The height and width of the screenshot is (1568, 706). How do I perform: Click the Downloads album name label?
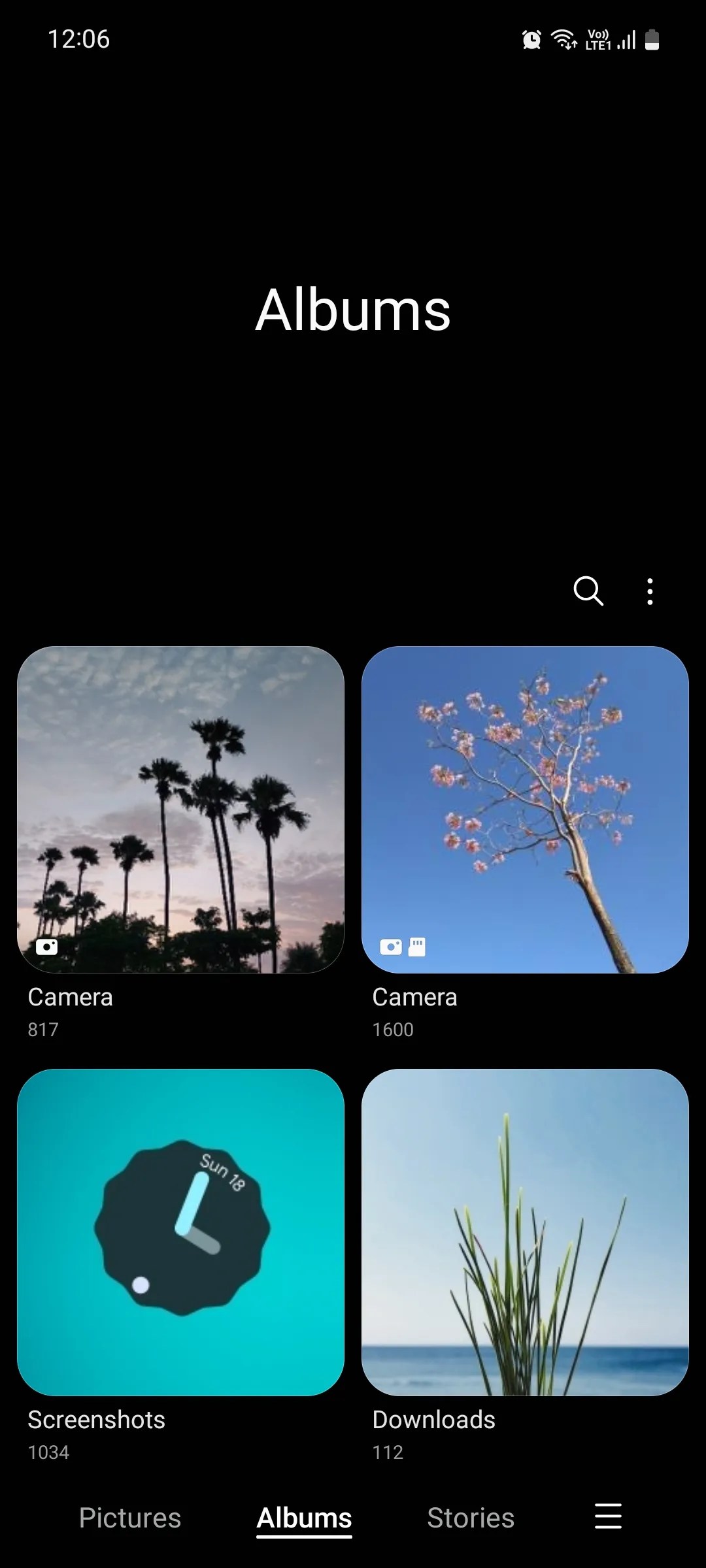point(433,1420)
